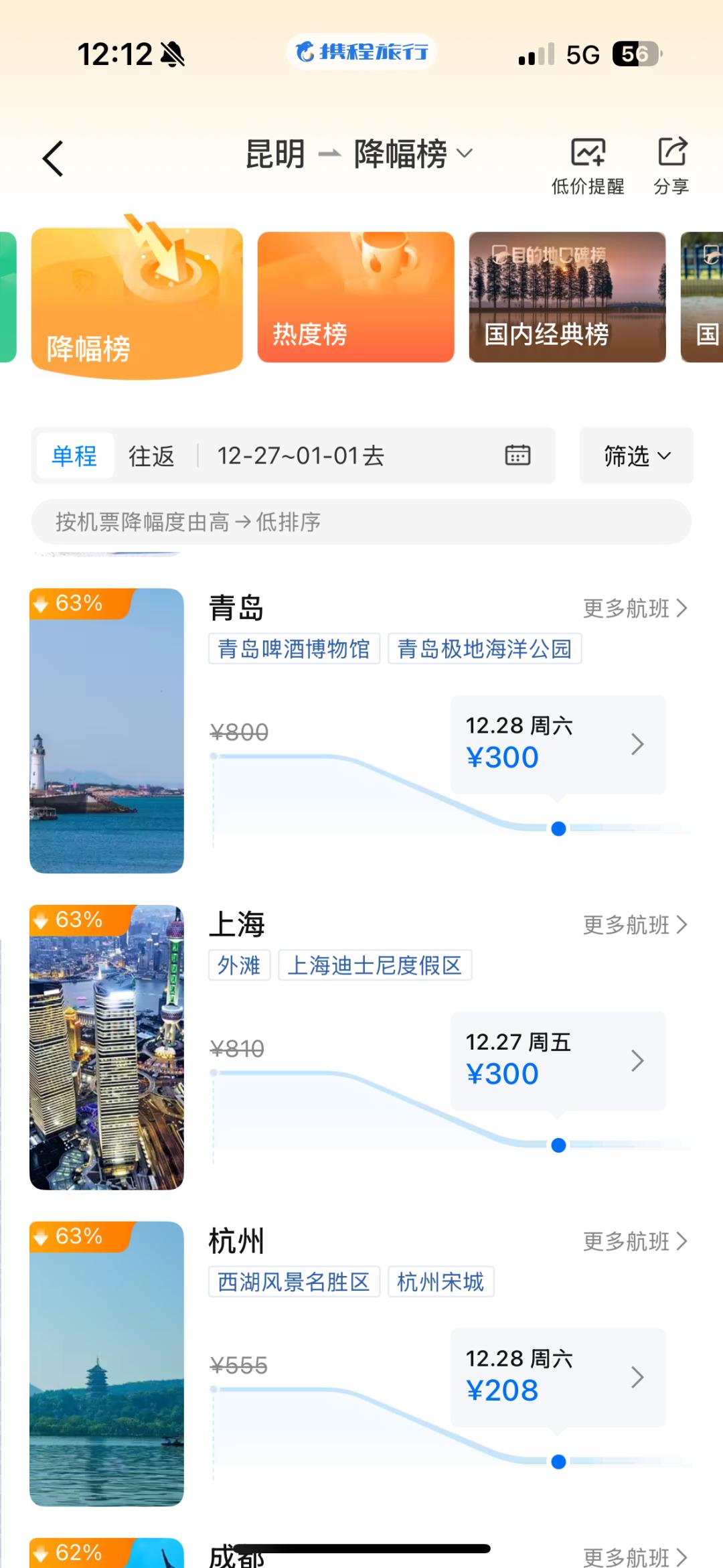View 更多航班 for 青岛
Viewport: 723px width, 1568px height.
[634, 608]
